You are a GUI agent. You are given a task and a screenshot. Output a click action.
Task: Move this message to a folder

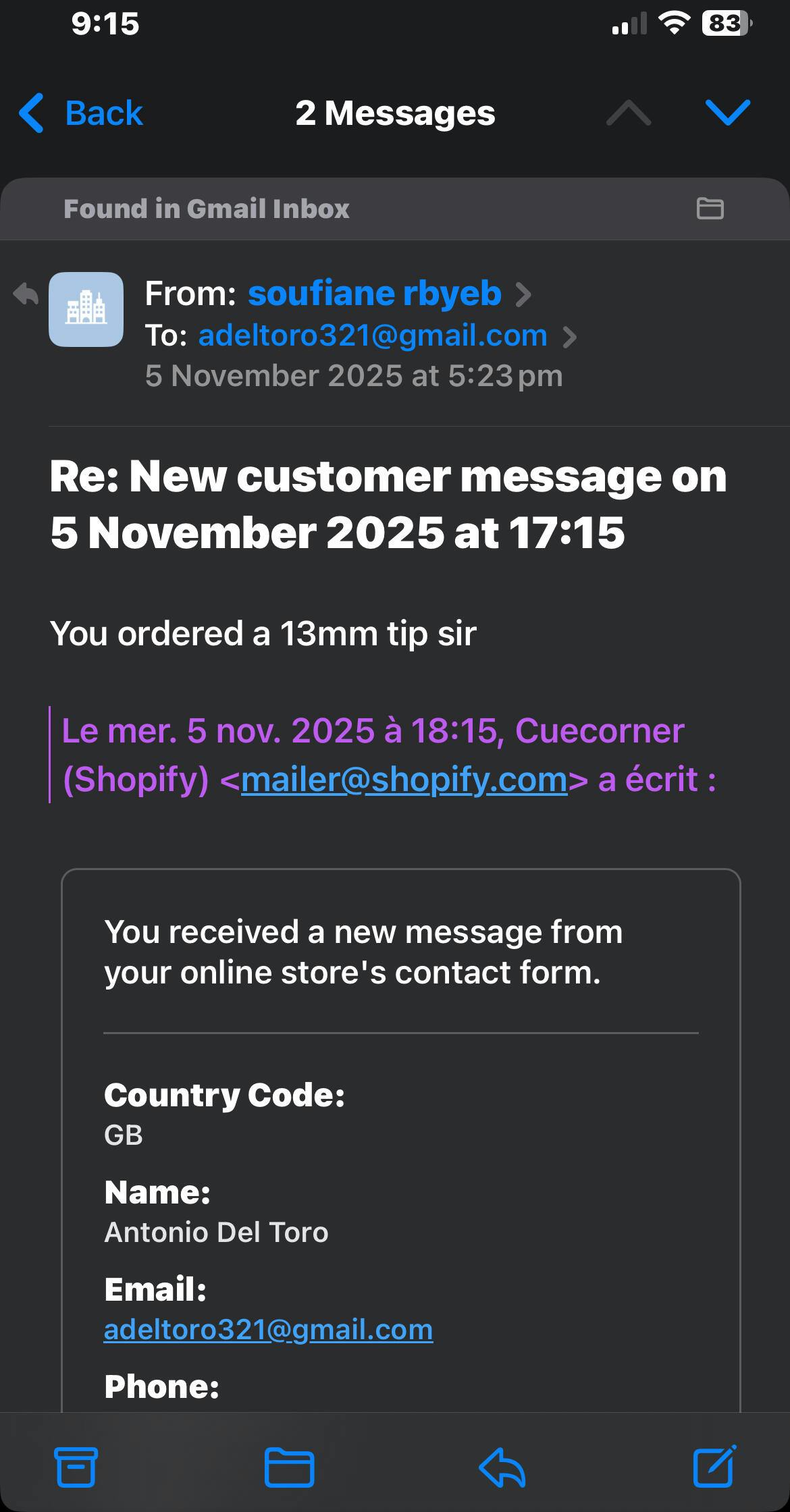289,1467
